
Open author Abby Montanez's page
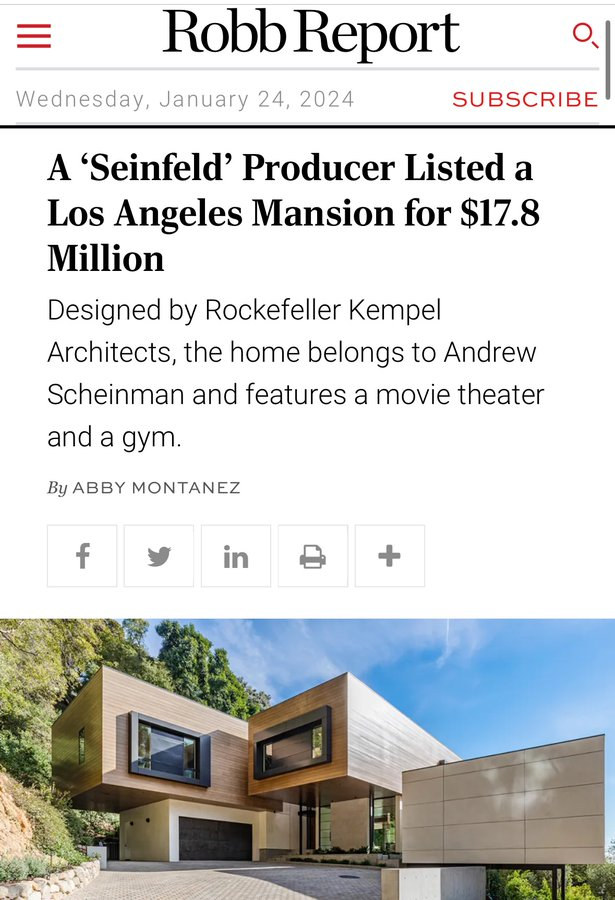(x=156, y=488)
